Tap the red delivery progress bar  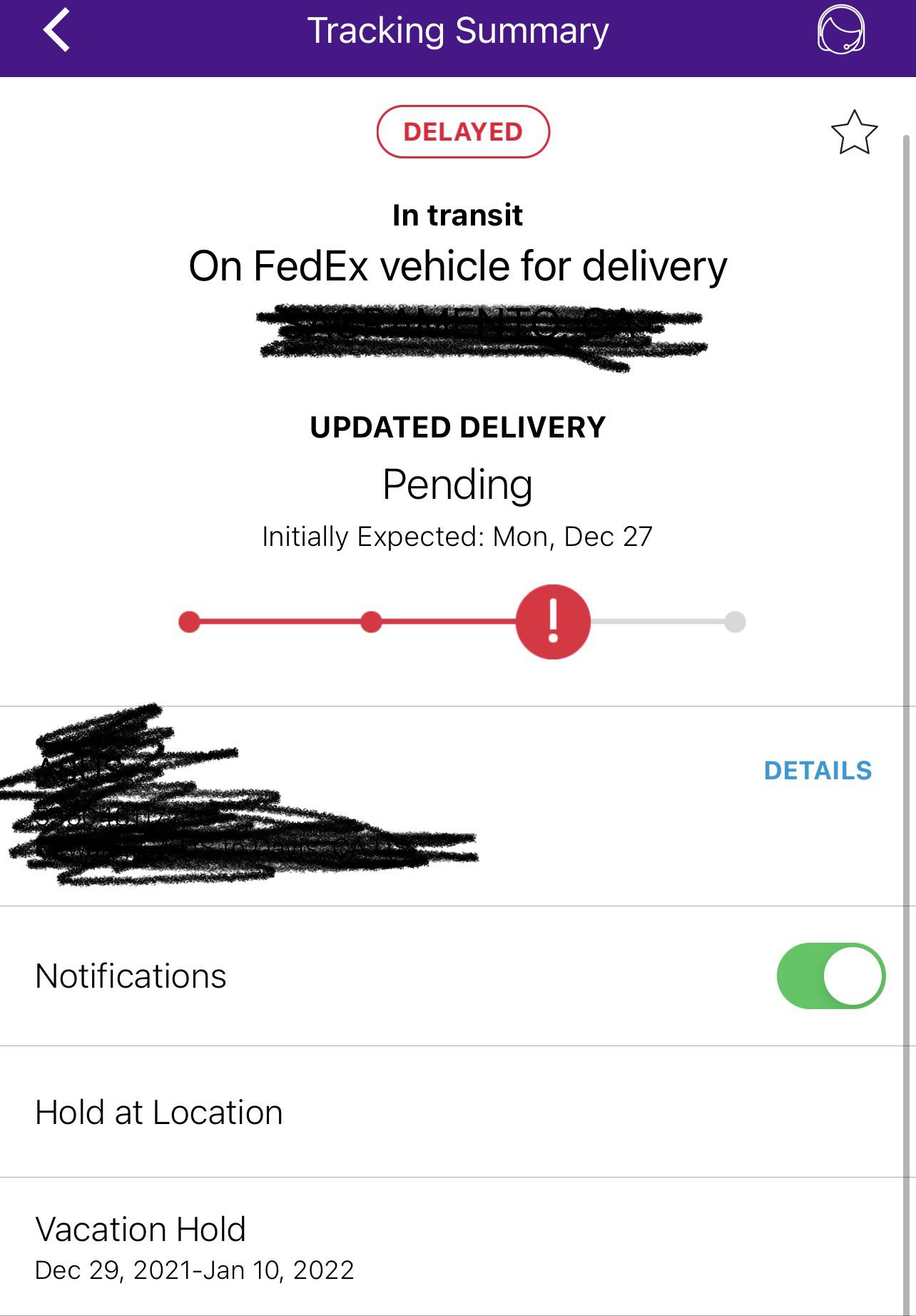click(285, 622)
